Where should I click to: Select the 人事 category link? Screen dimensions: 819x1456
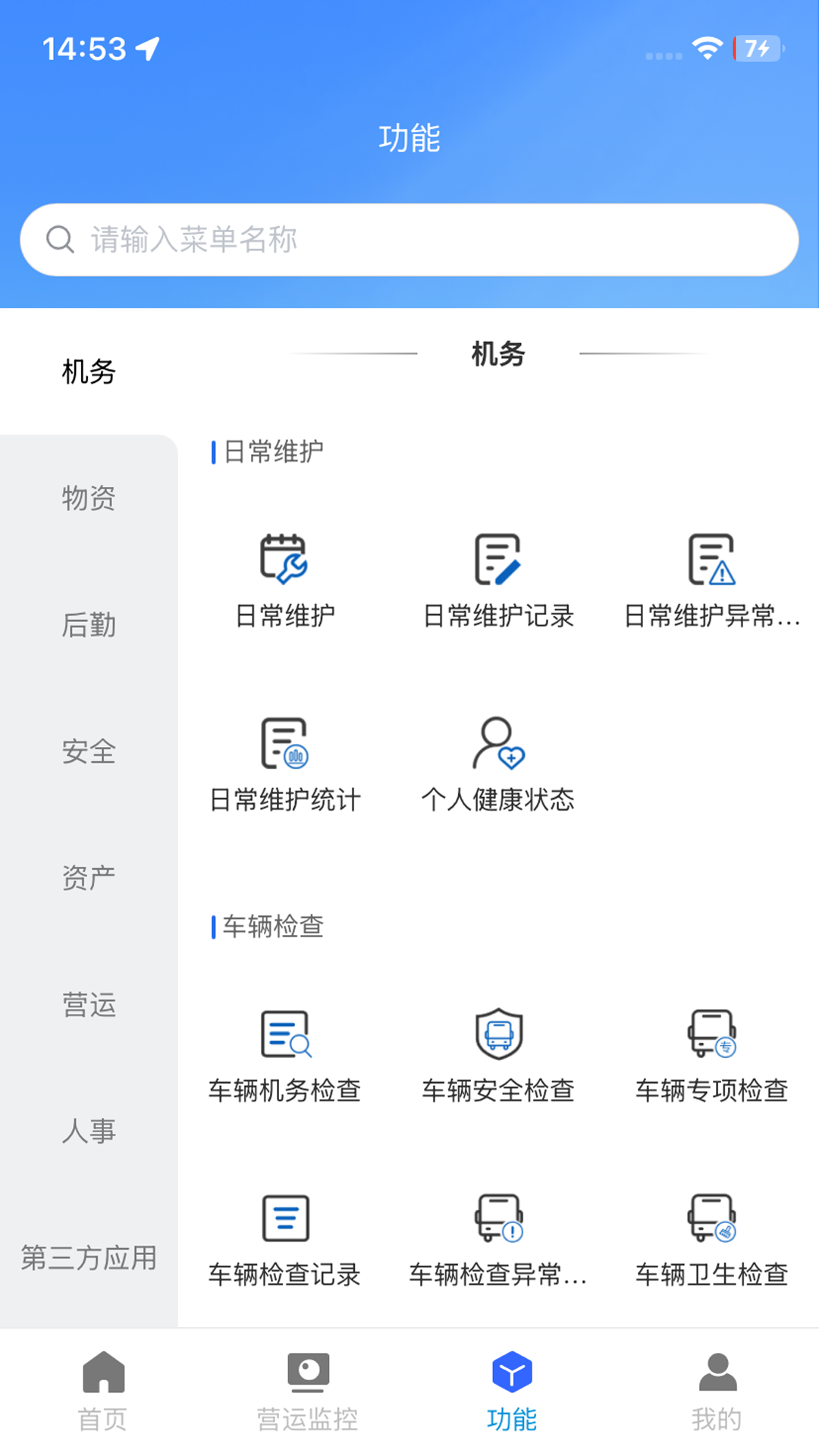click(89, 1133)
